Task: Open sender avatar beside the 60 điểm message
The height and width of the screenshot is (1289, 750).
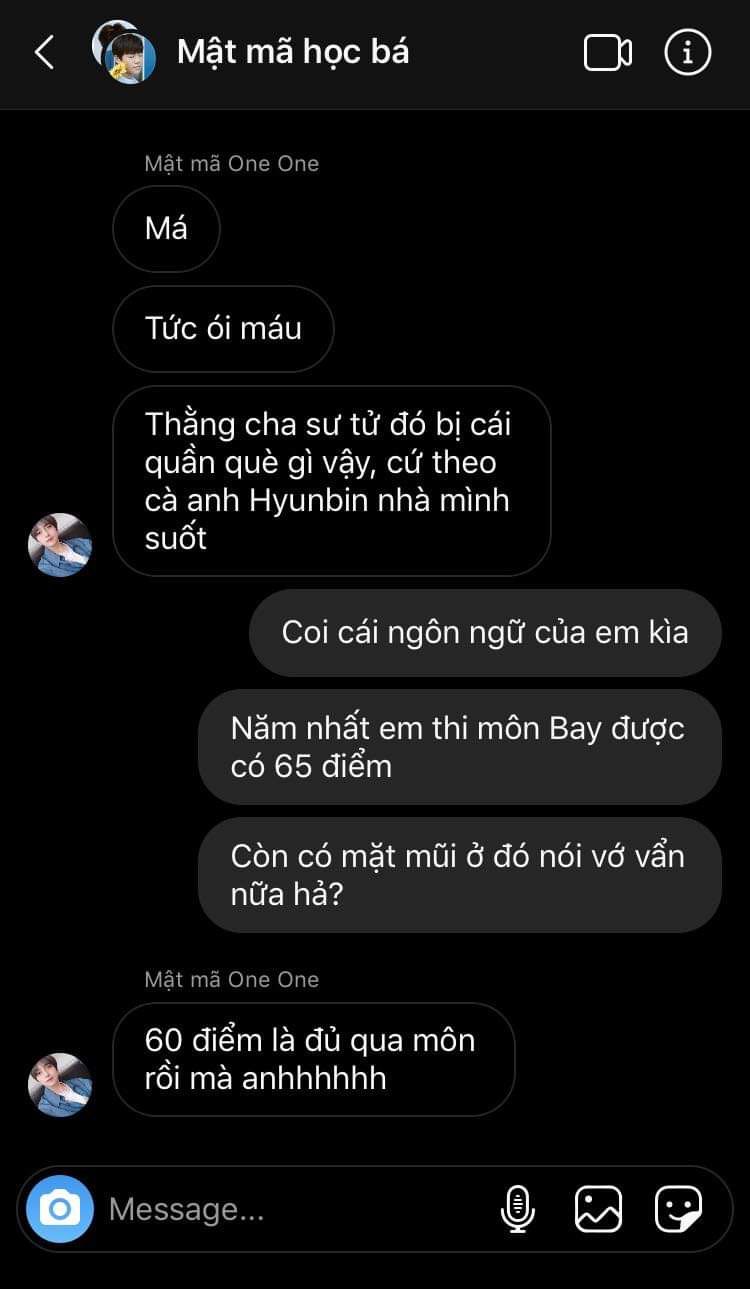Action: 60,1084
